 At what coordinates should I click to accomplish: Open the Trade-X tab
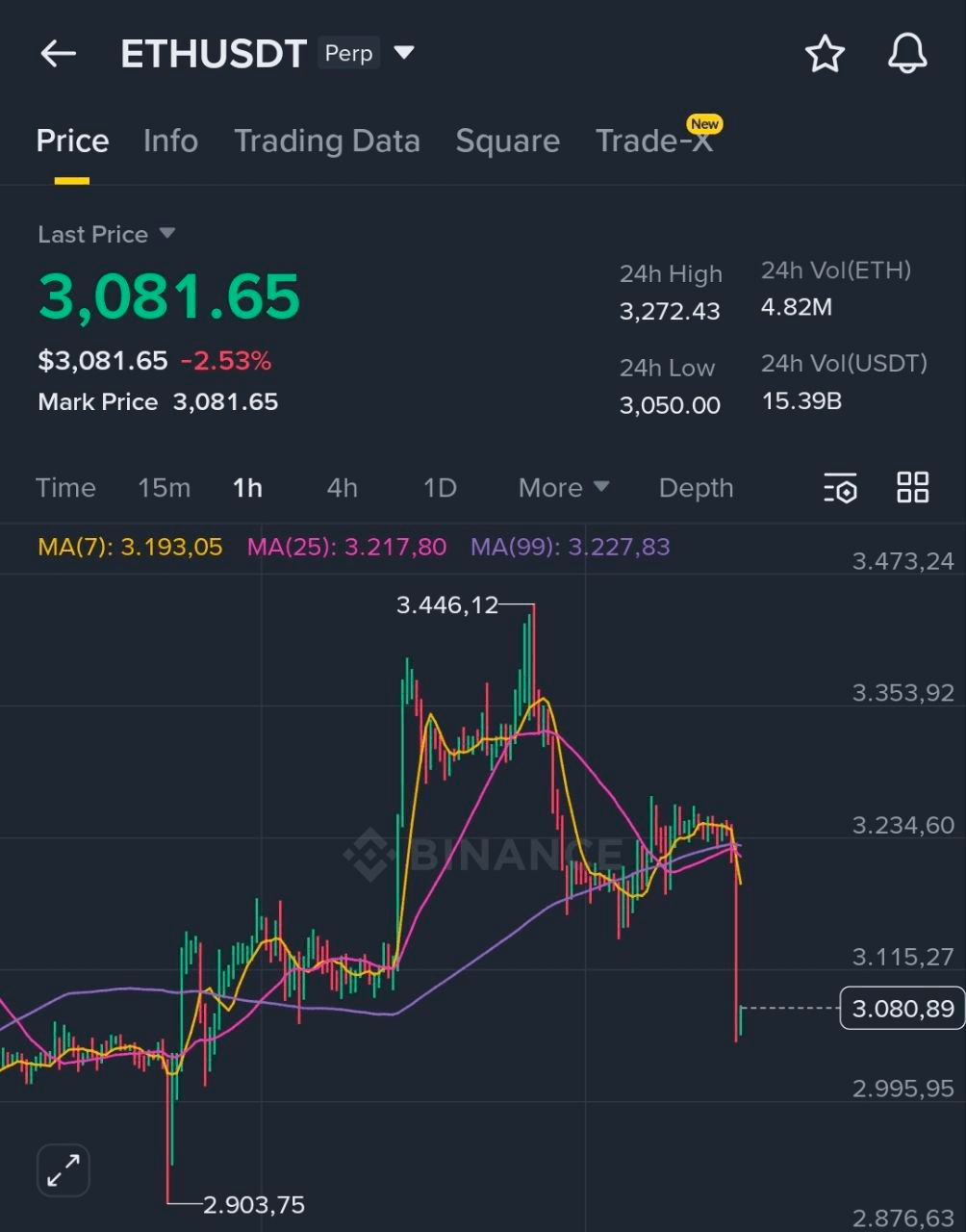[x=654, y=141]
